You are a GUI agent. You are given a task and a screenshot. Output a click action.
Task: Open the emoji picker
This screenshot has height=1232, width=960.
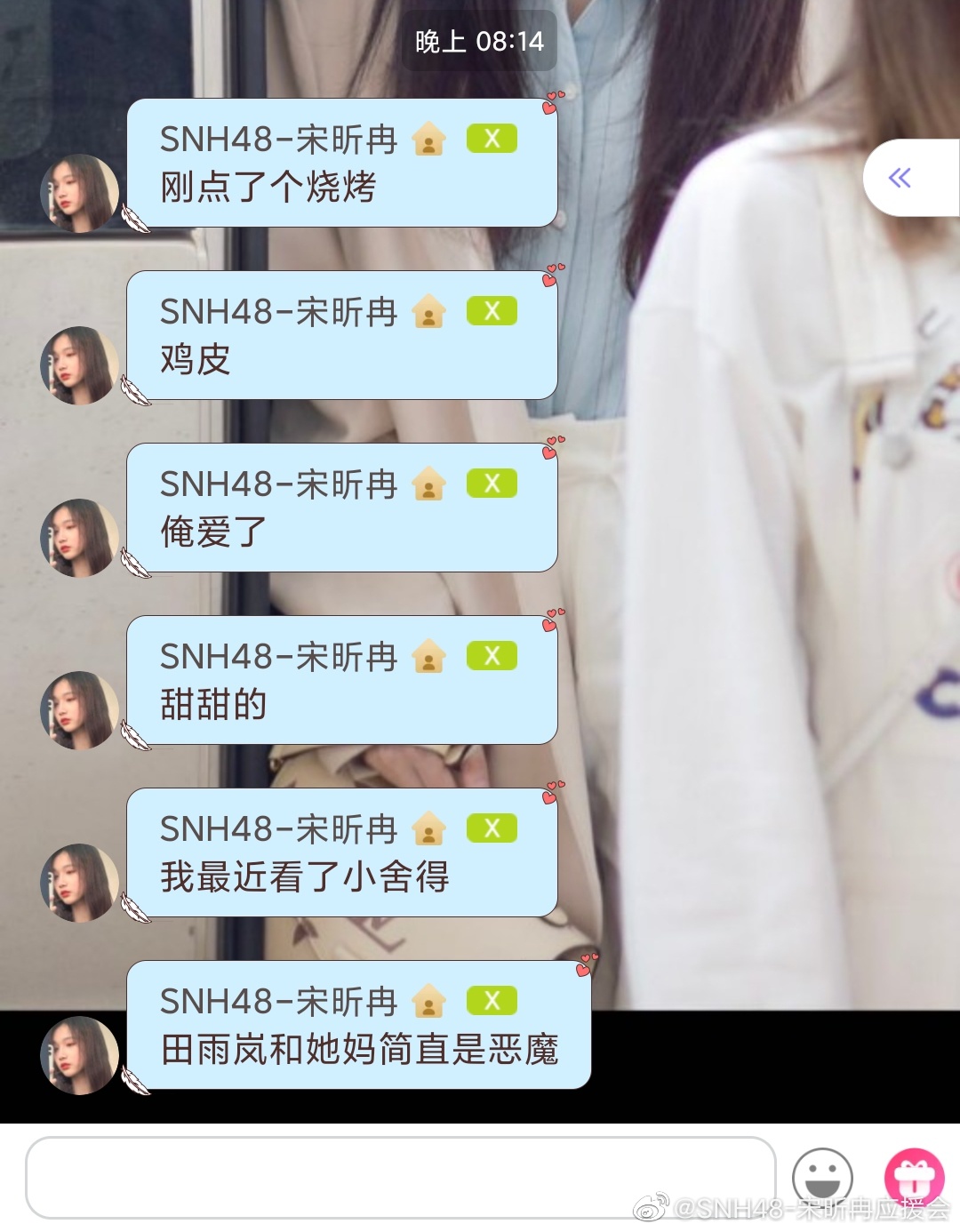(x=822, y=1178)
